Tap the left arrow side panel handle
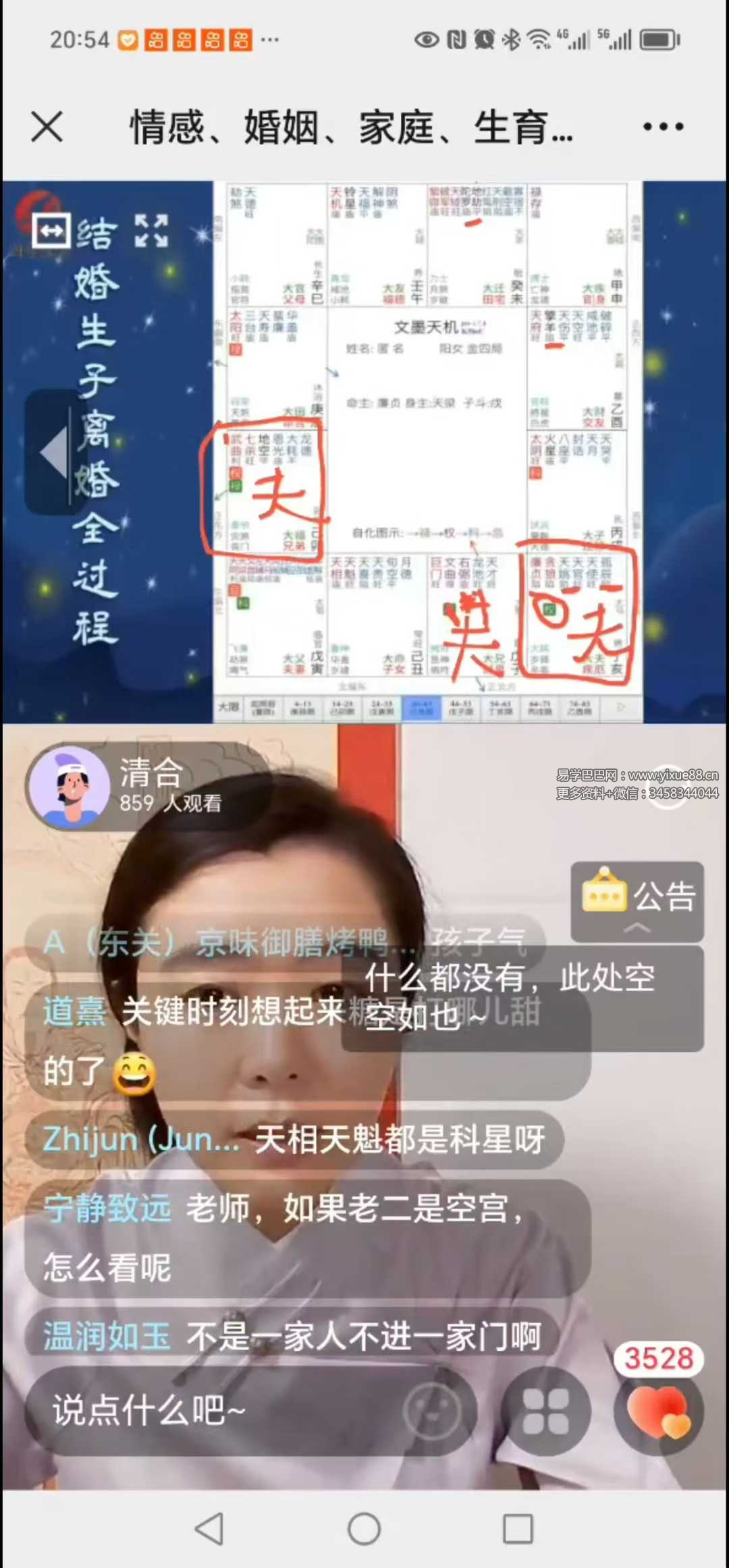 55,452
